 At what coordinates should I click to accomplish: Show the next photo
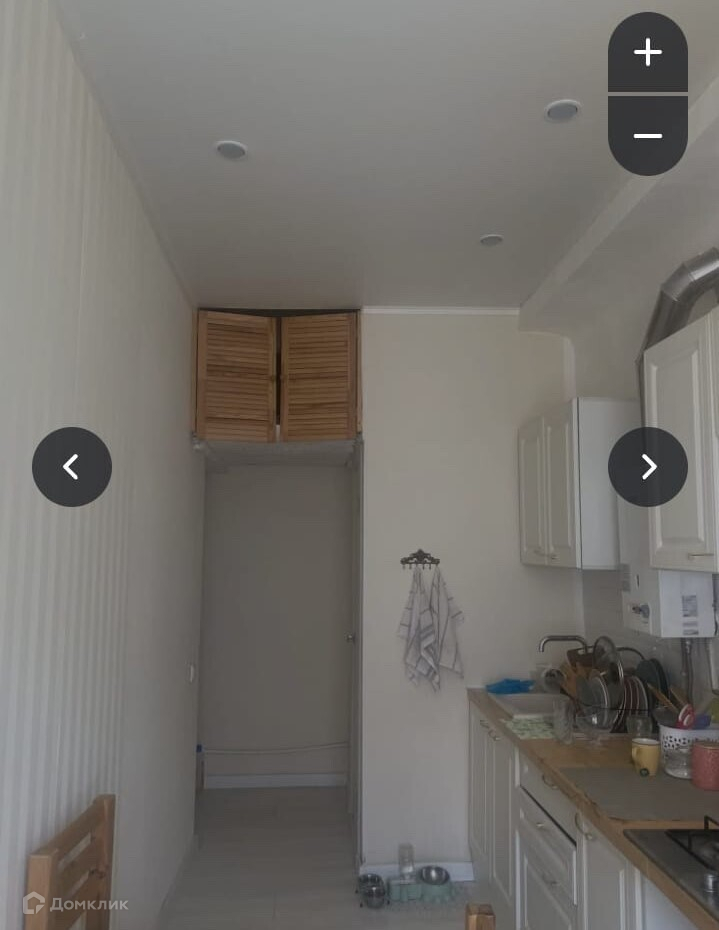(648, 466)
